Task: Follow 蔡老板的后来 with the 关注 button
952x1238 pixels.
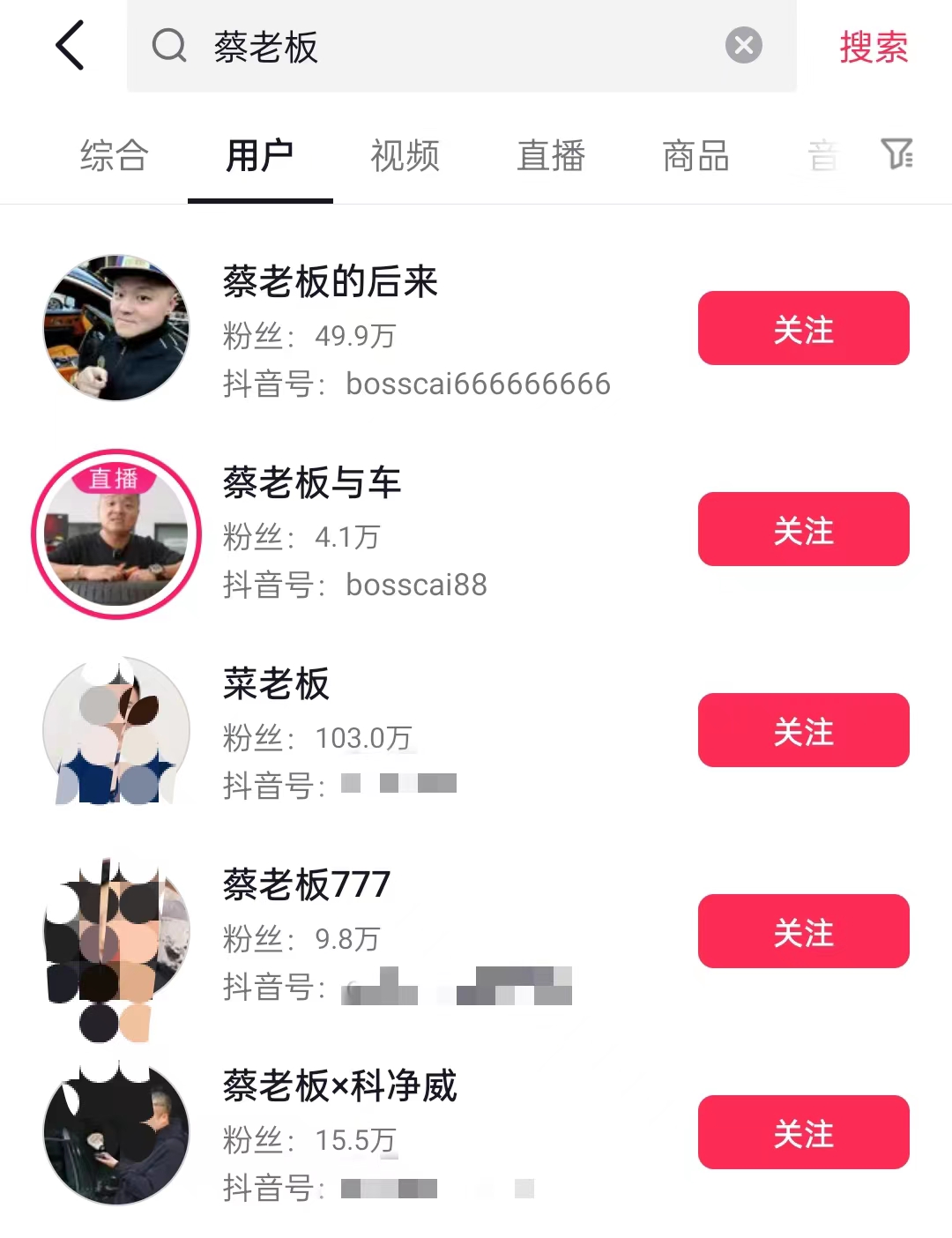Action: pyautogui.click(x=803, y=328)
